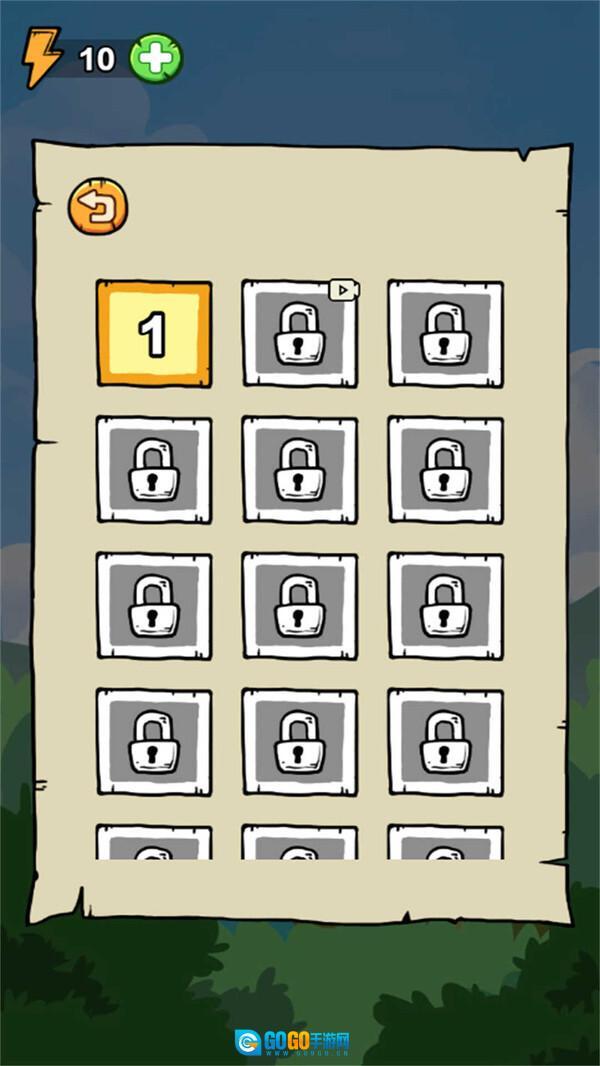Go back using the orange arrow button
This screenshot has width=600, height=1066.
point(98,208)
